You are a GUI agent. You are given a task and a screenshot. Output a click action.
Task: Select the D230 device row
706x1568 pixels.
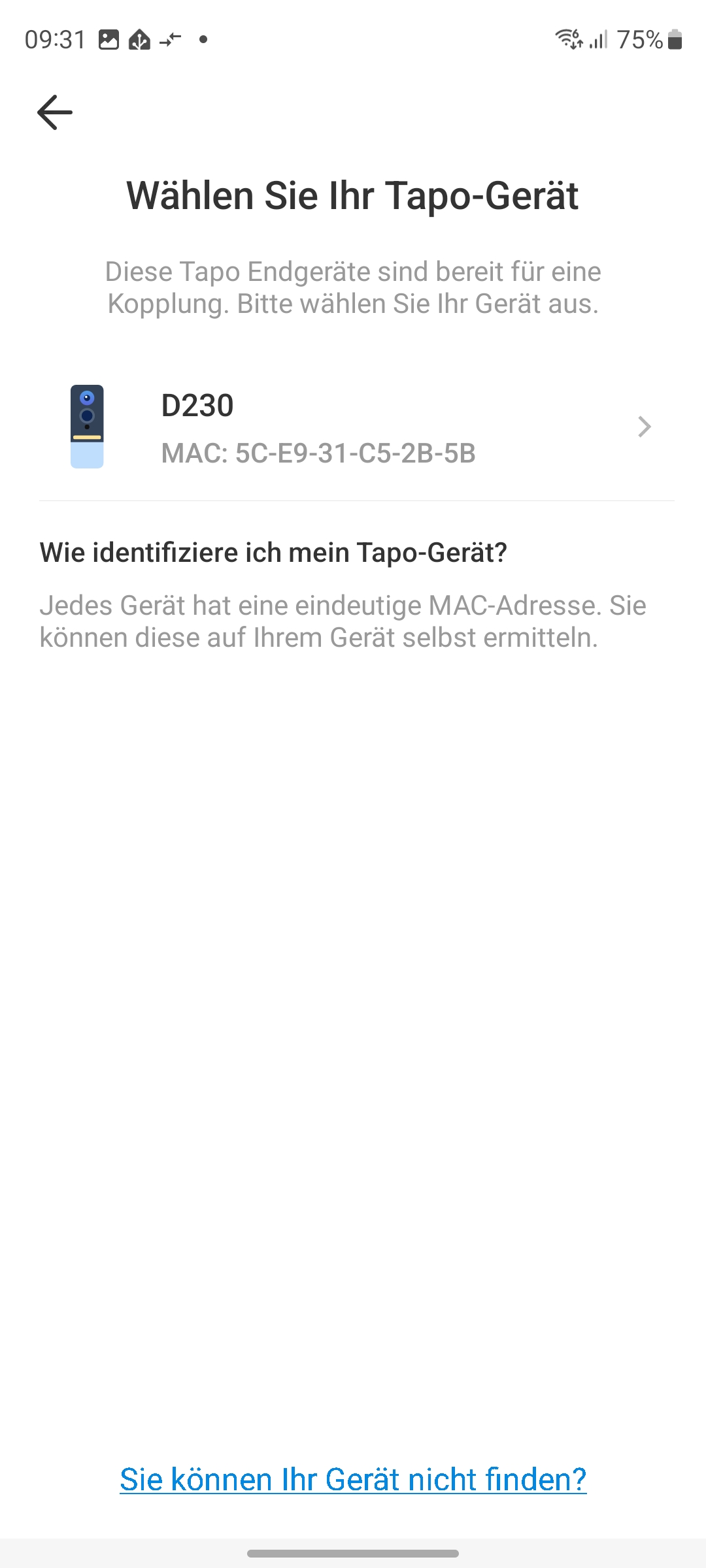pos(353,427)
